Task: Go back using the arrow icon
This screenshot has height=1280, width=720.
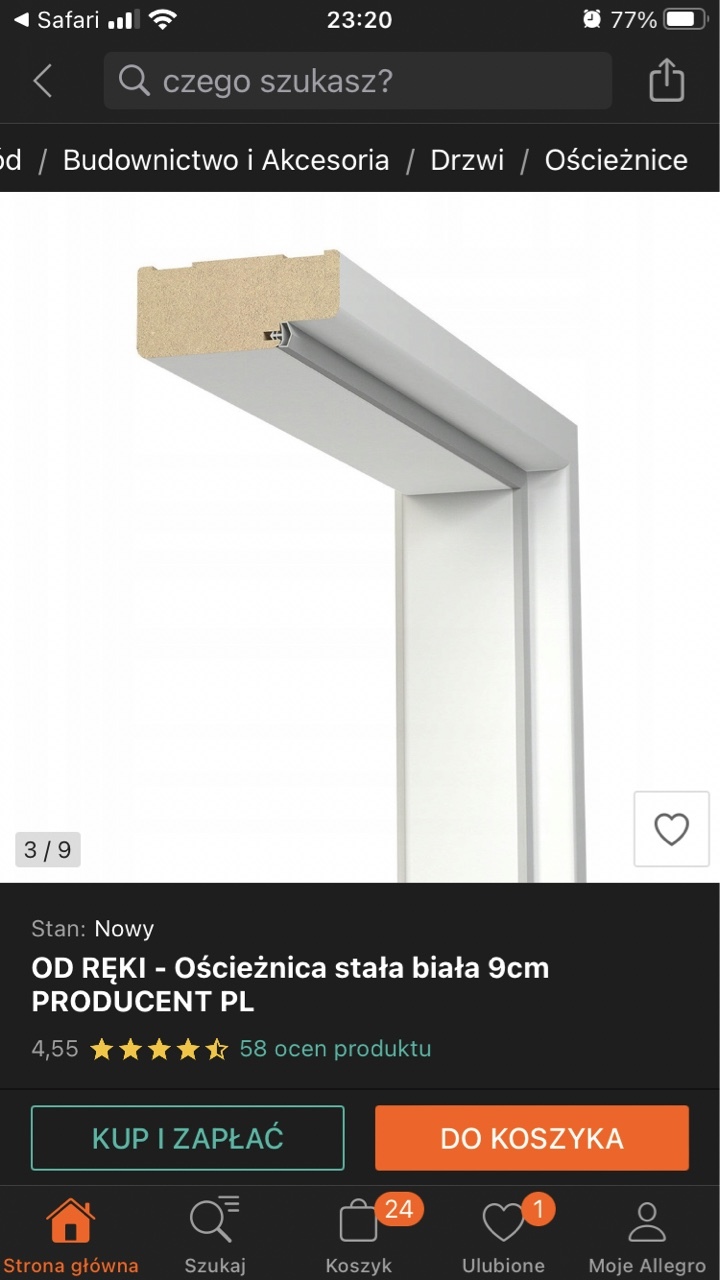Action: pyautogui.click(x=42, y=81)
